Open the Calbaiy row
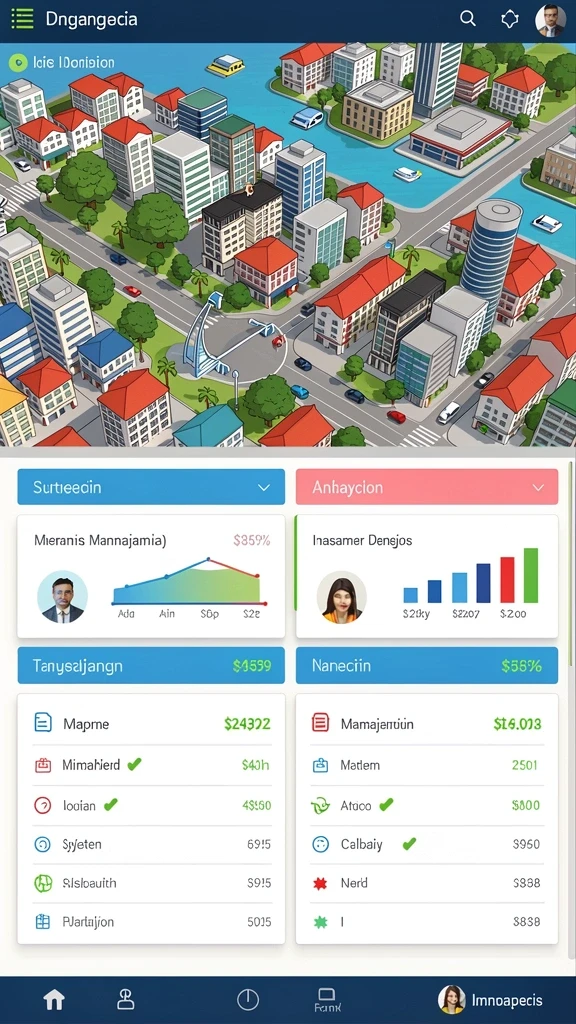This screenshot has height=1024, width=576. (x=427, y=844)
